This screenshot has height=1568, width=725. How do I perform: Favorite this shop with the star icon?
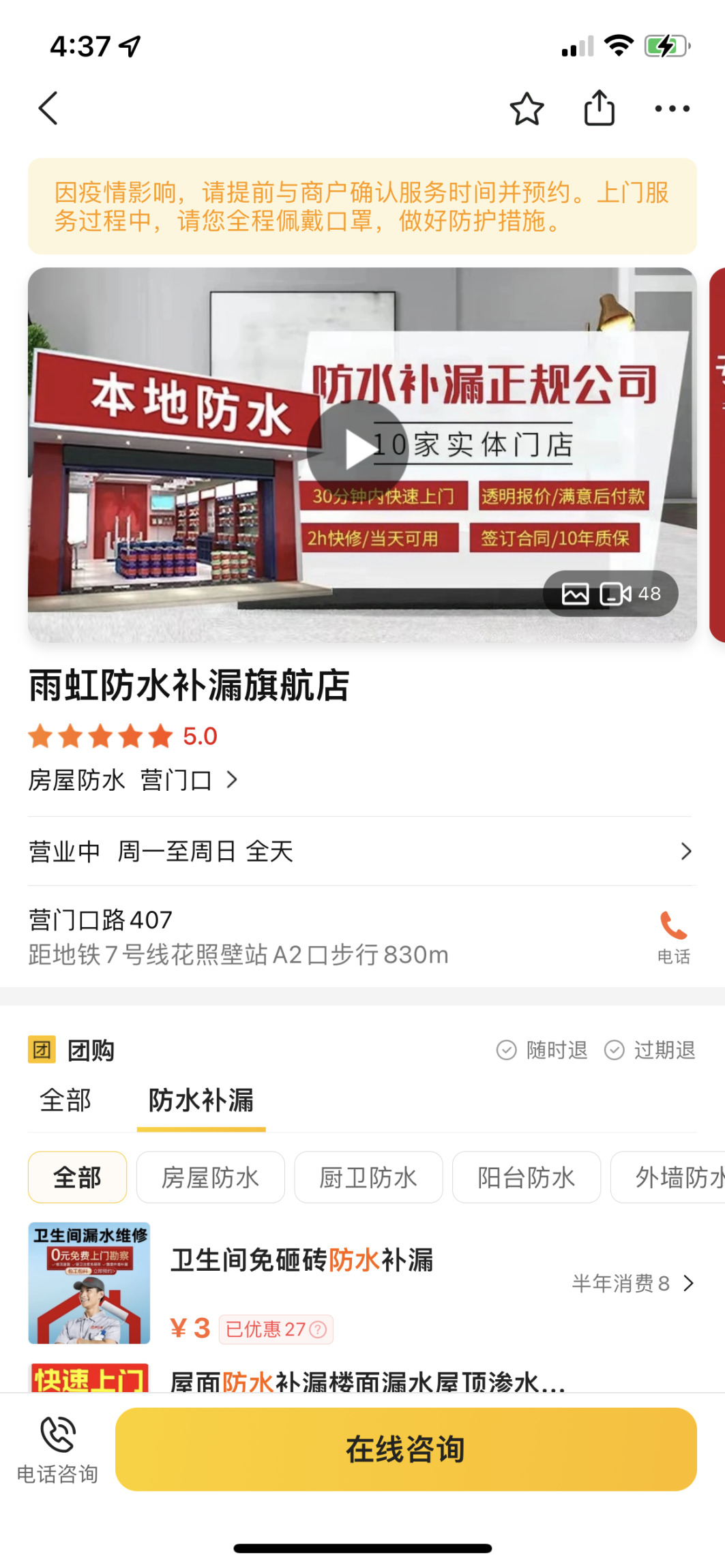point(527,109)
